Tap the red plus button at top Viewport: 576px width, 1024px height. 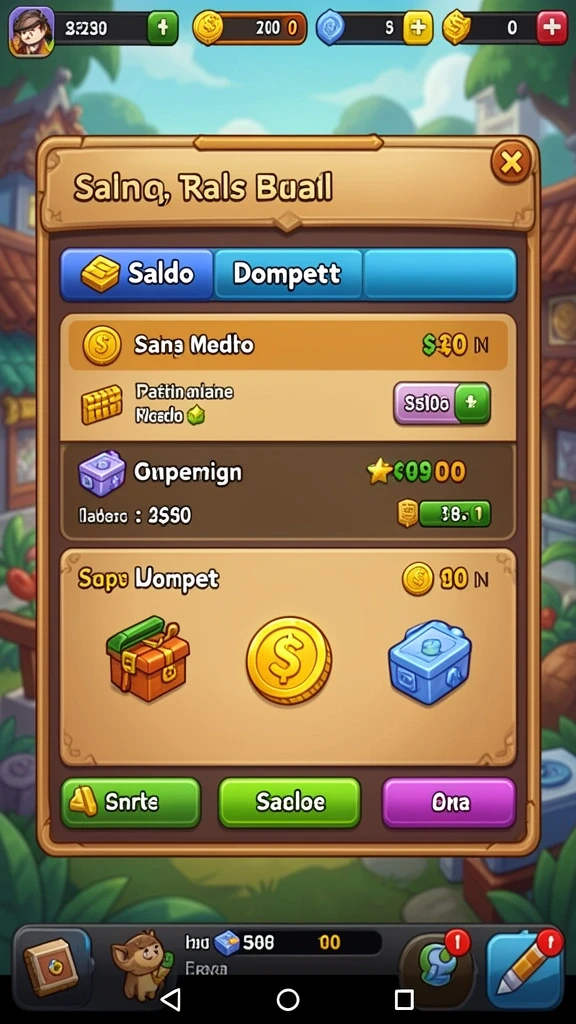552,28
